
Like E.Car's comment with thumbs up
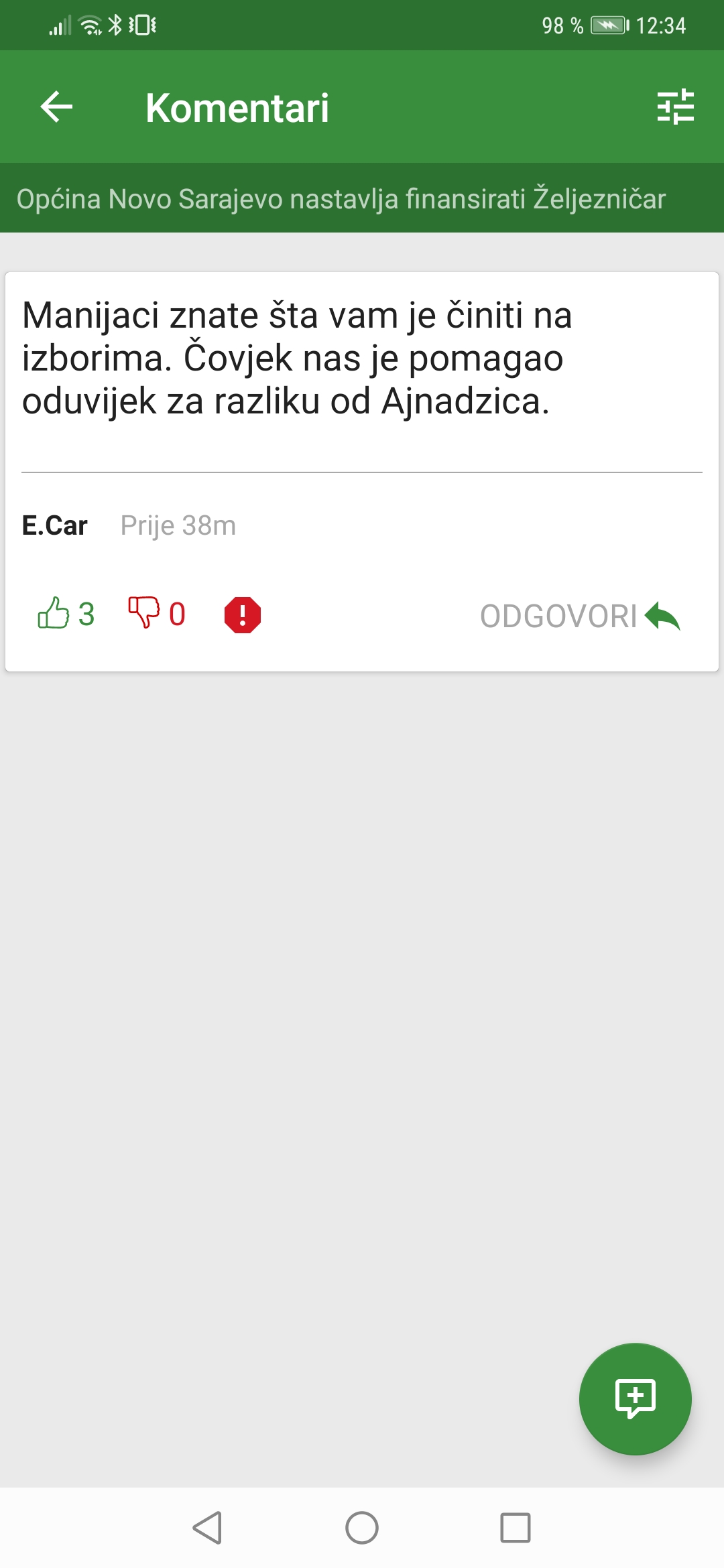tap(54, 612)
